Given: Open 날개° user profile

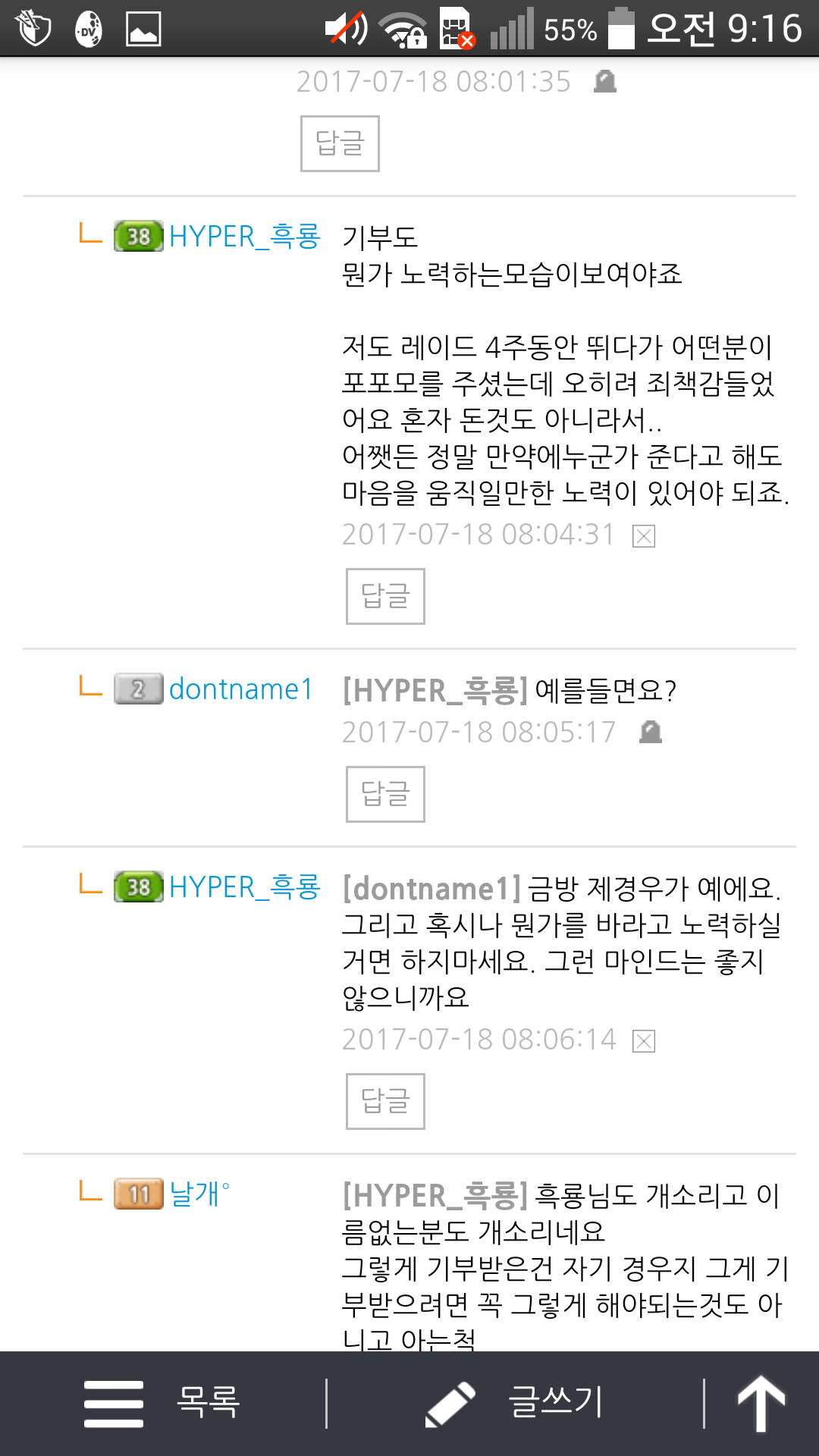Looking at the screenshot, I should pyautogui.click(x=199, y=1194).
